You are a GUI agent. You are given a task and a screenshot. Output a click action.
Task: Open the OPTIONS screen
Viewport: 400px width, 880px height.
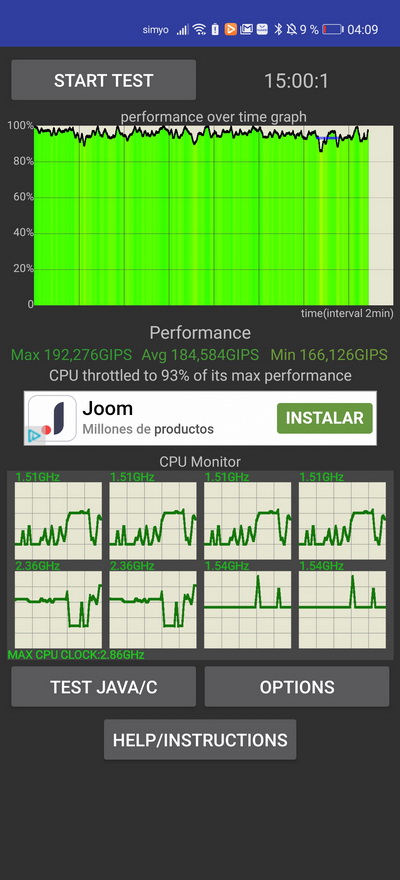click(x=297, y=686)
